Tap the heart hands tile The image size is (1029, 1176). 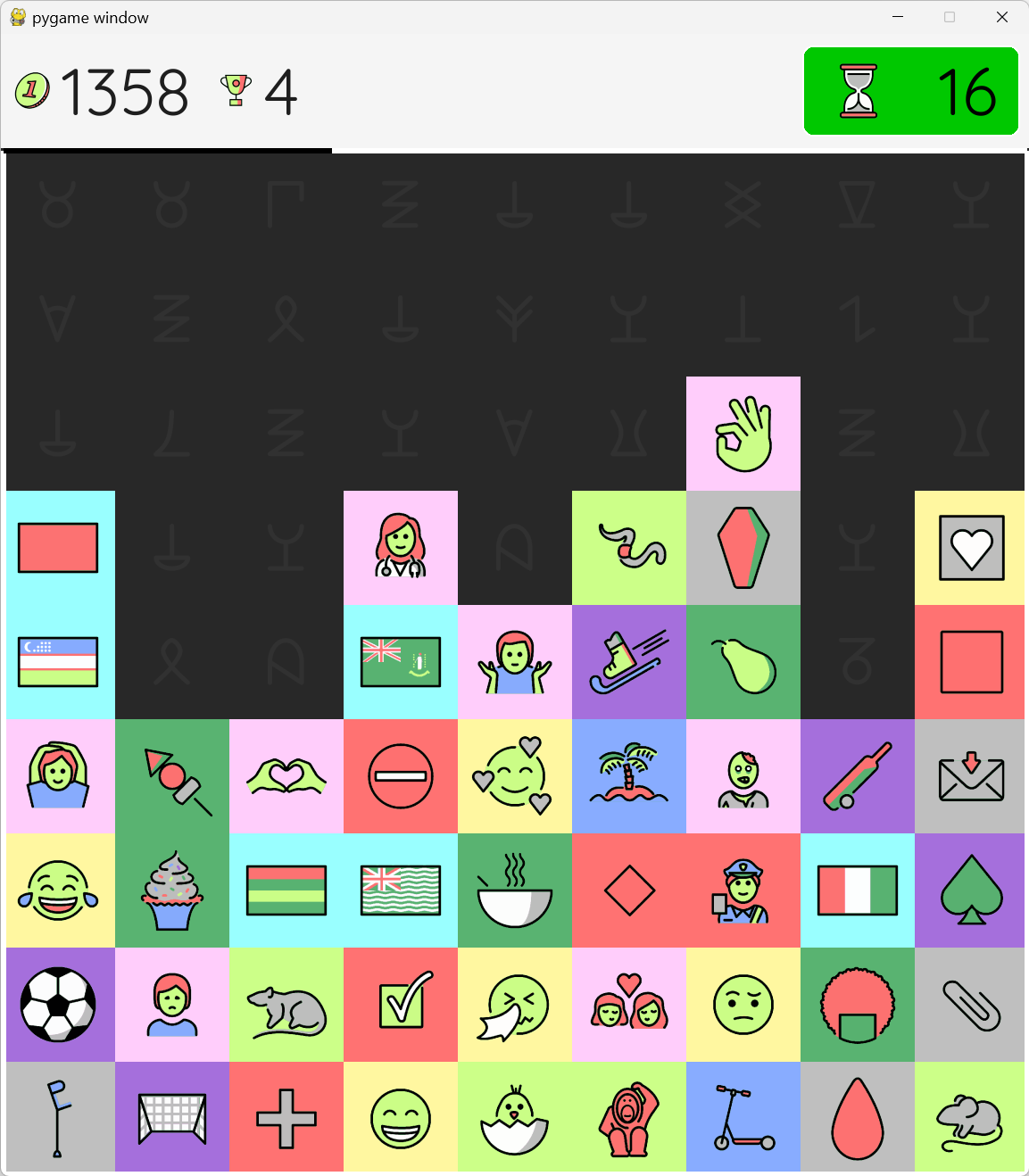point(286,776)
